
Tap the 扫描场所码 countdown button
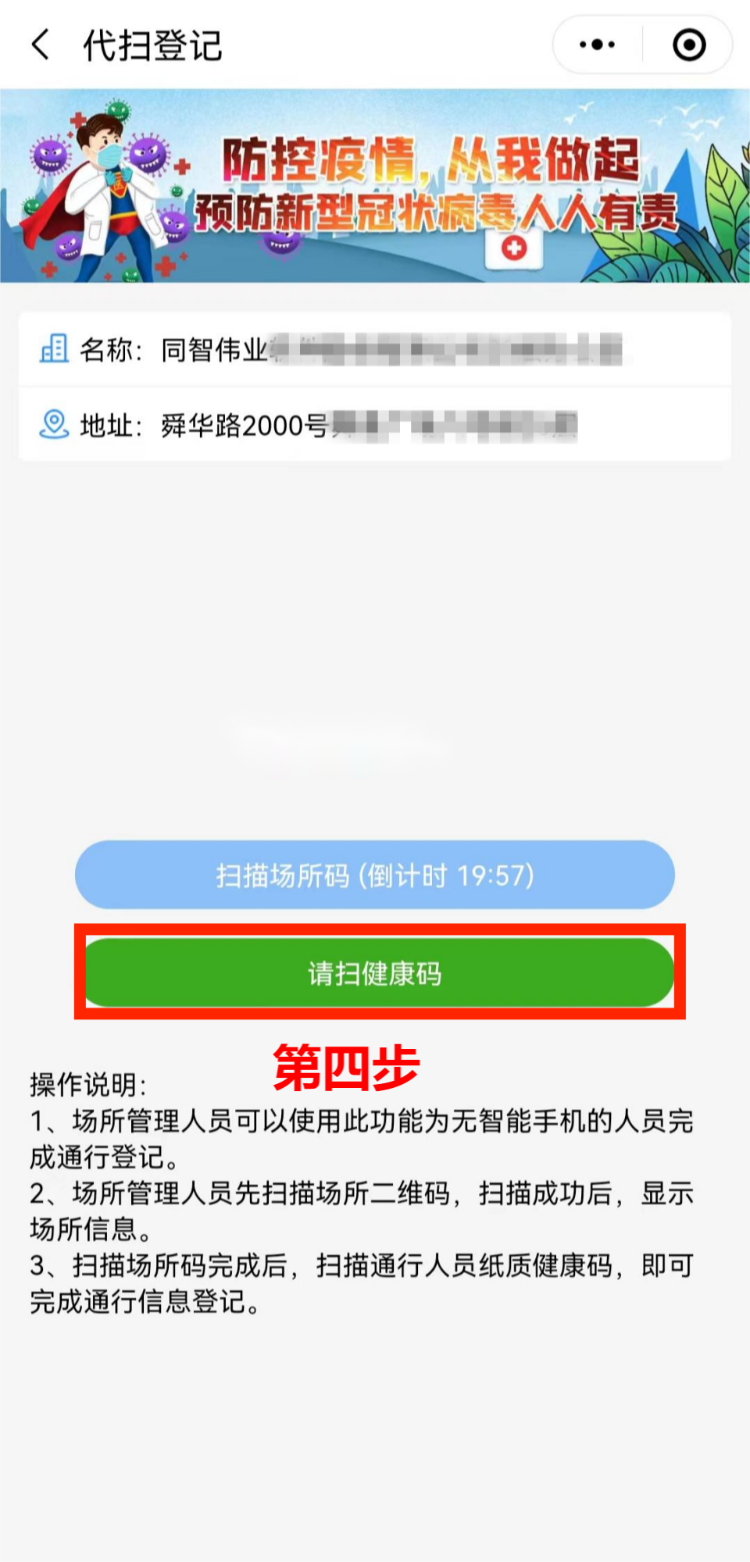[x=375, y=875]
